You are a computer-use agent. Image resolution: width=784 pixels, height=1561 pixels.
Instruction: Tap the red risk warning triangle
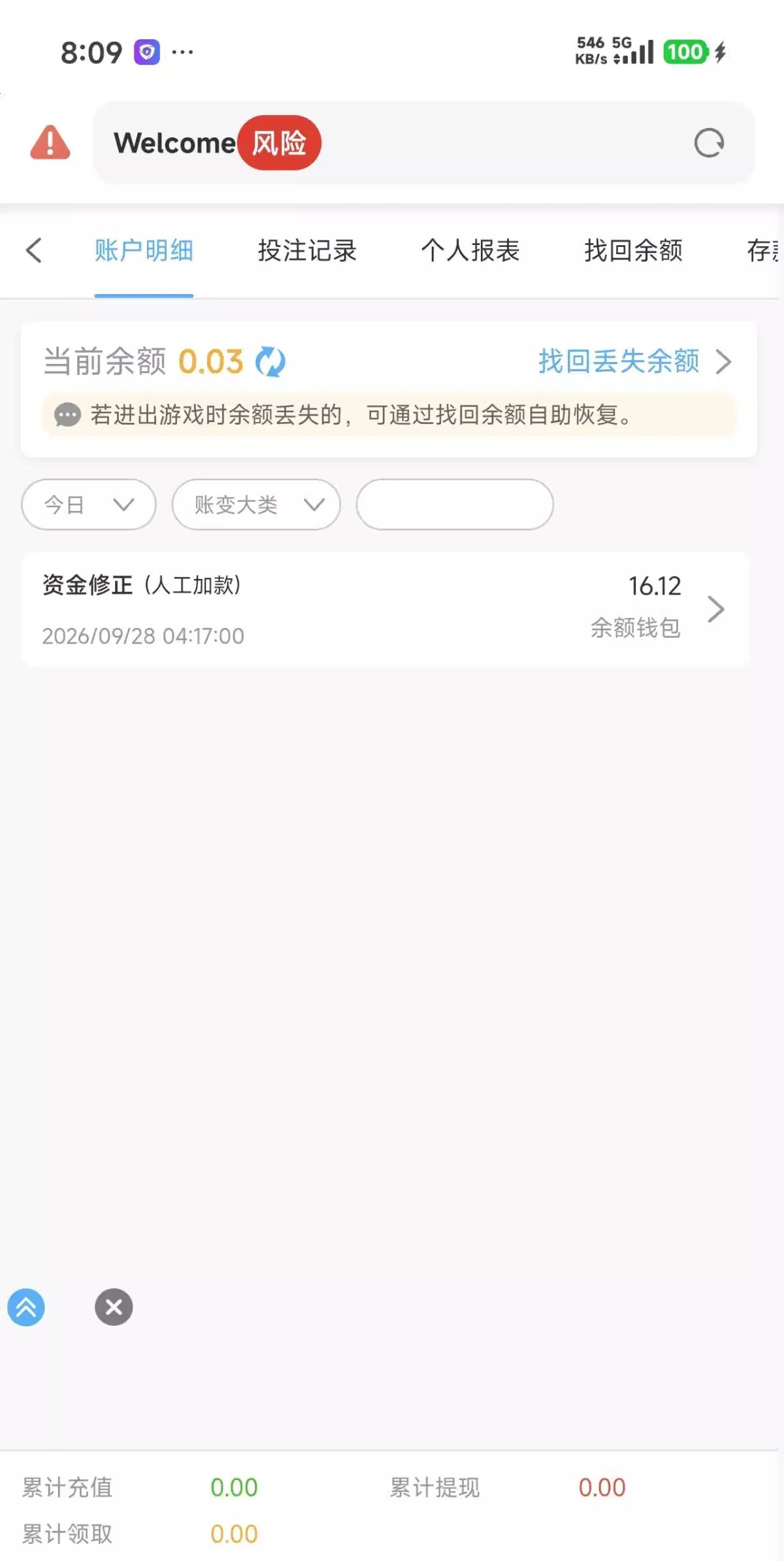tap(50, 143)
